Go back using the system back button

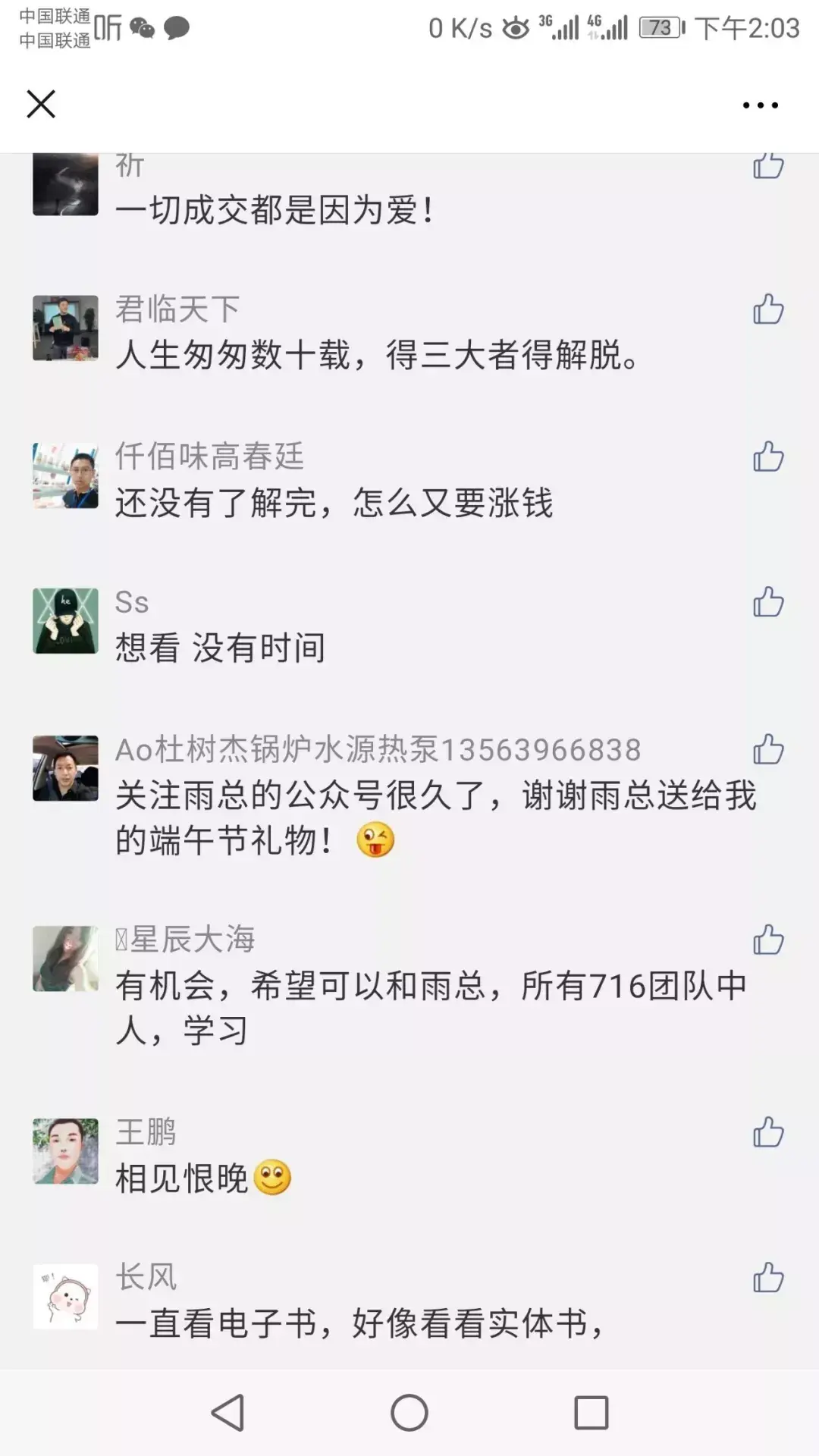pyautogui.click(x=227, y=1413)
